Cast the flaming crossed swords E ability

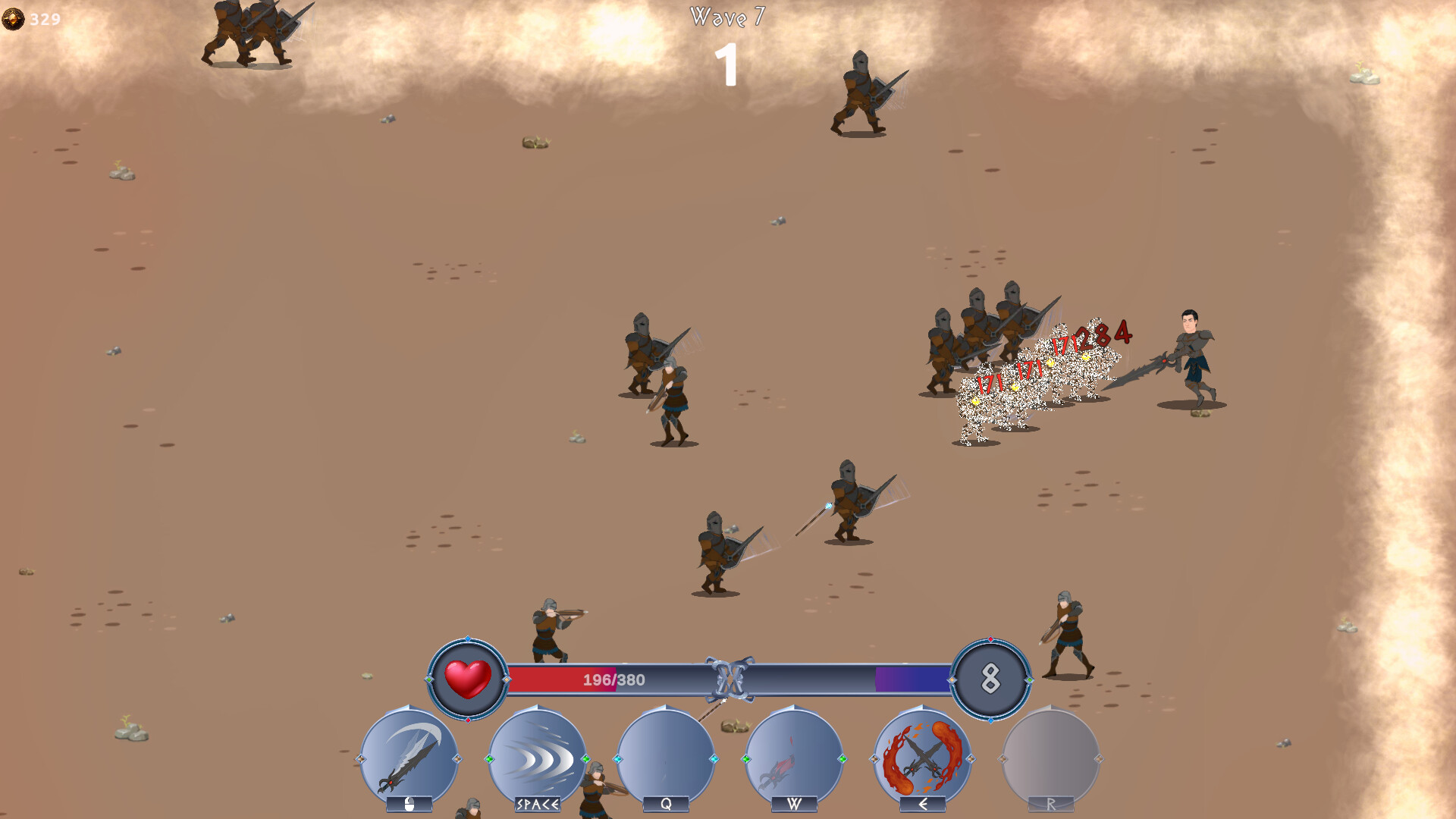pos(922,758)
